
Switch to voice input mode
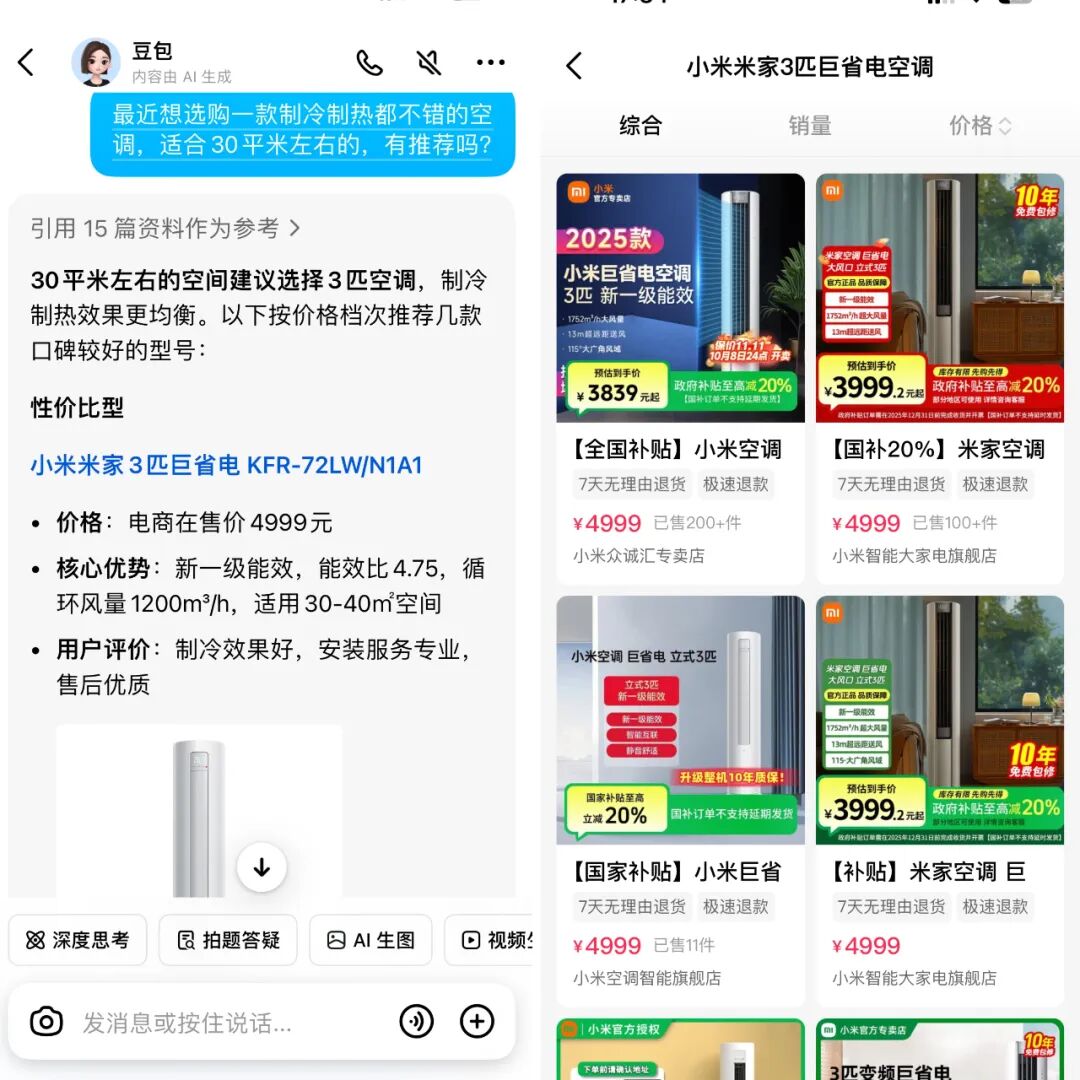click(x=417, y=1021)
